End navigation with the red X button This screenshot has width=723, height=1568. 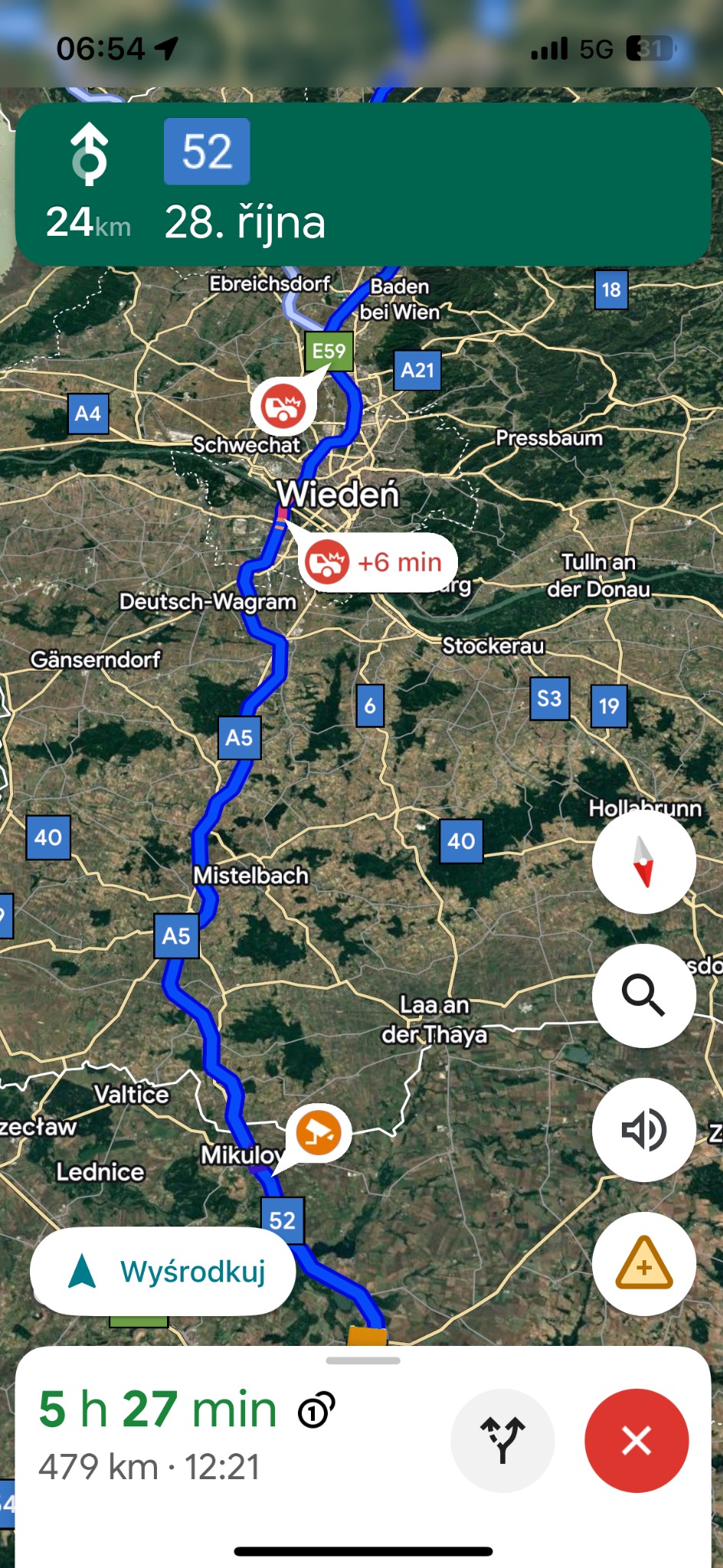point(636,1439)
